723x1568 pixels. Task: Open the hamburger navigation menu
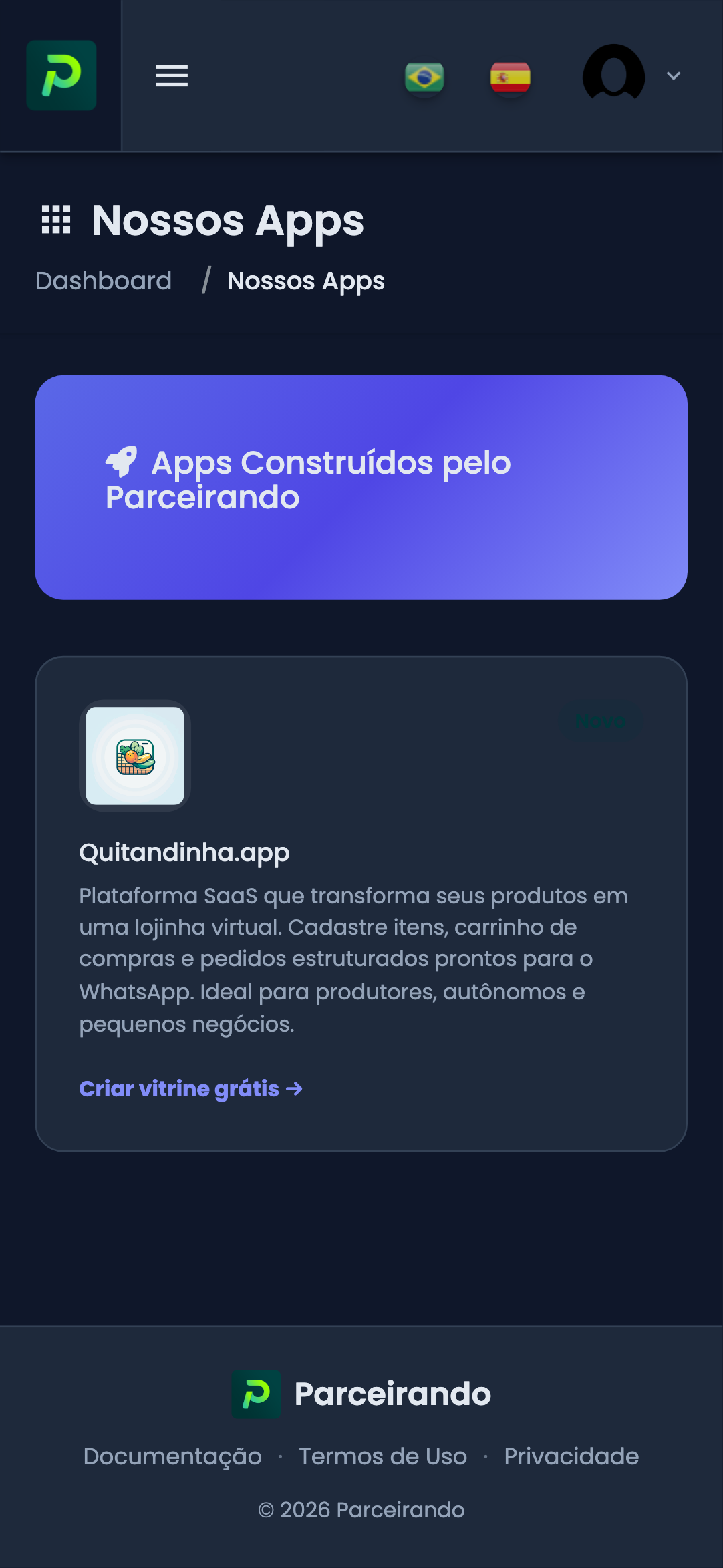coord(172,75)
